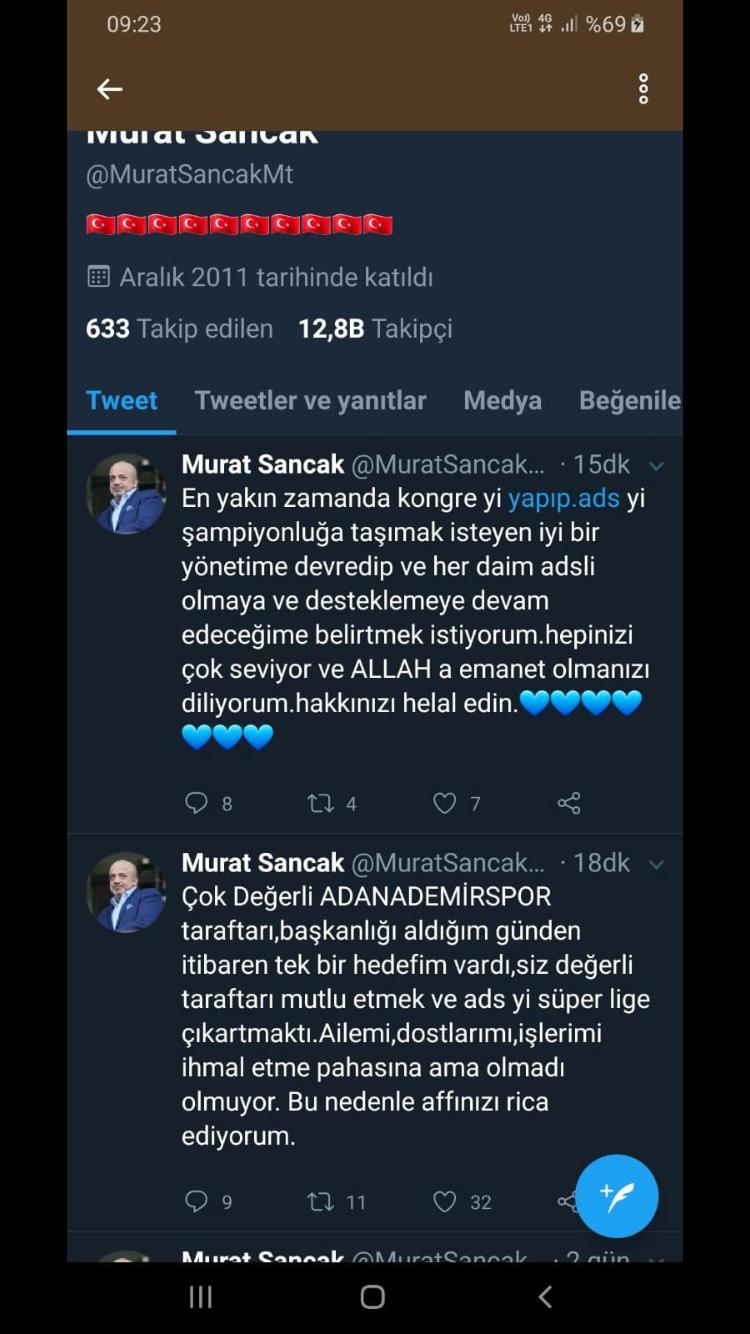Compose a new tweet
This screenshot has width=750, height=1334.
(617, 1196)
